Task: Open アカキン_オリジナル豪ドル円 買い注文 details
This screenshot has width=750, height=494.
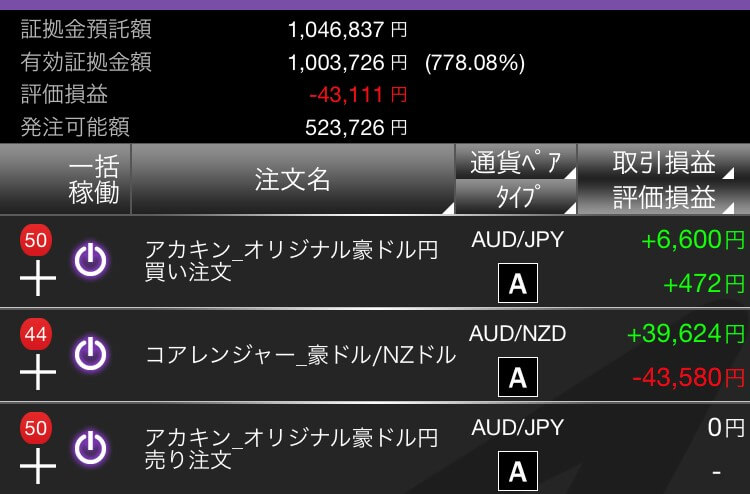Action: point(292,260)
